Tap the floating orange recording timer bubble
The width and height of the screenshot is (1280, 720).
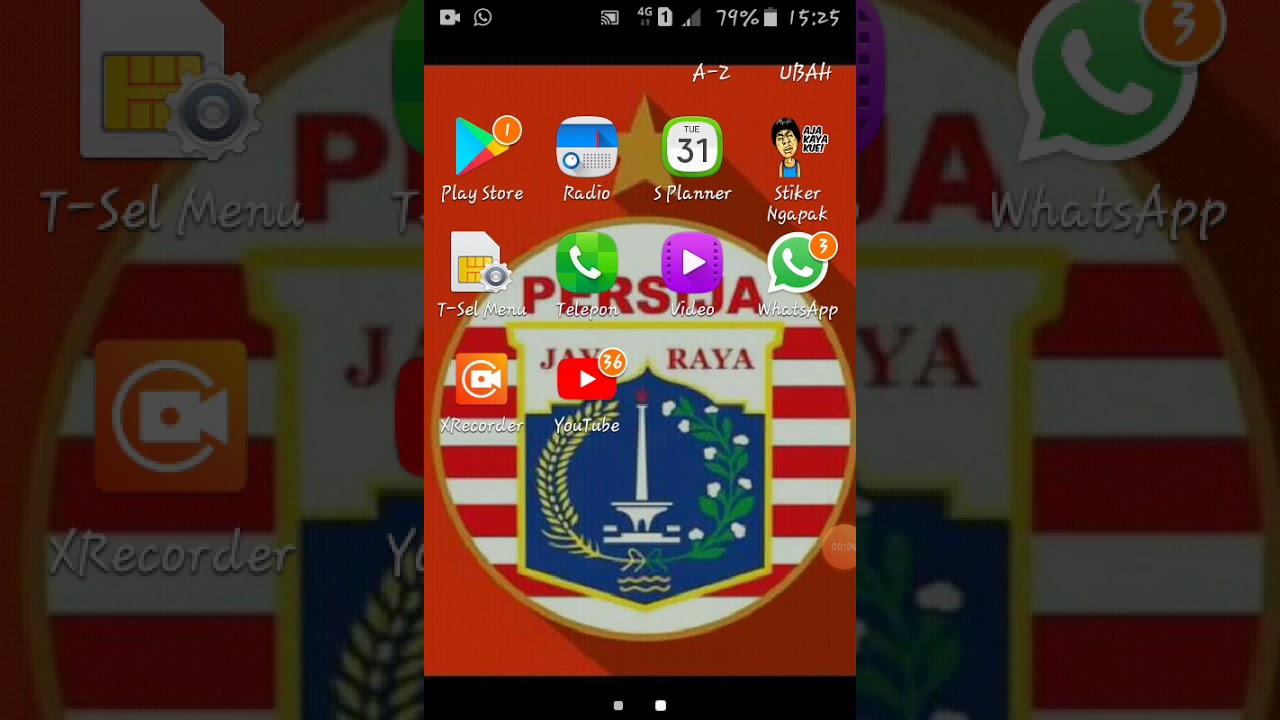pos(842,547)
